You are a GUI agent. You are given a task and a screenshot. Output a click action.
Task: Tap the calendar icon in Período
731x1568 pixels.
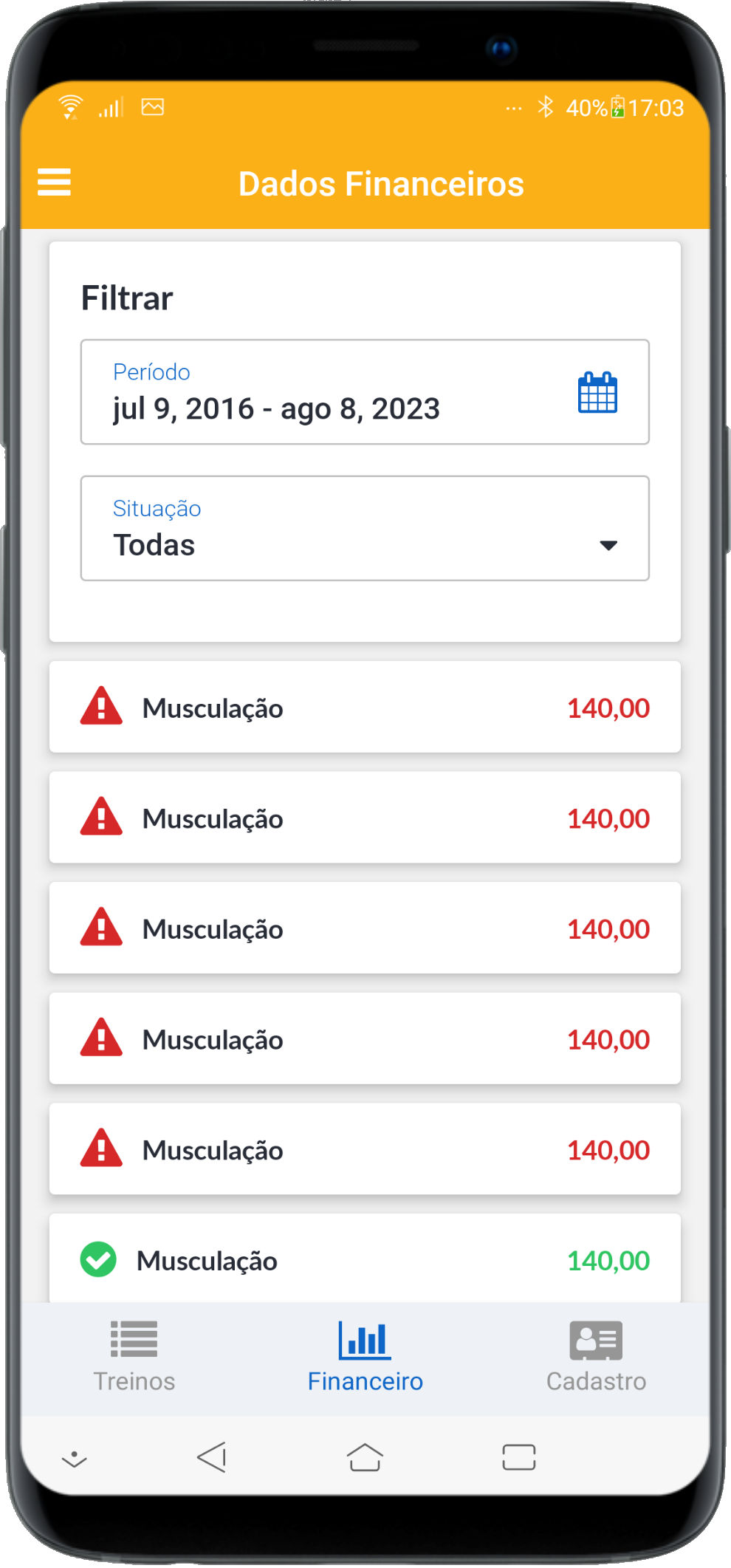597,393
